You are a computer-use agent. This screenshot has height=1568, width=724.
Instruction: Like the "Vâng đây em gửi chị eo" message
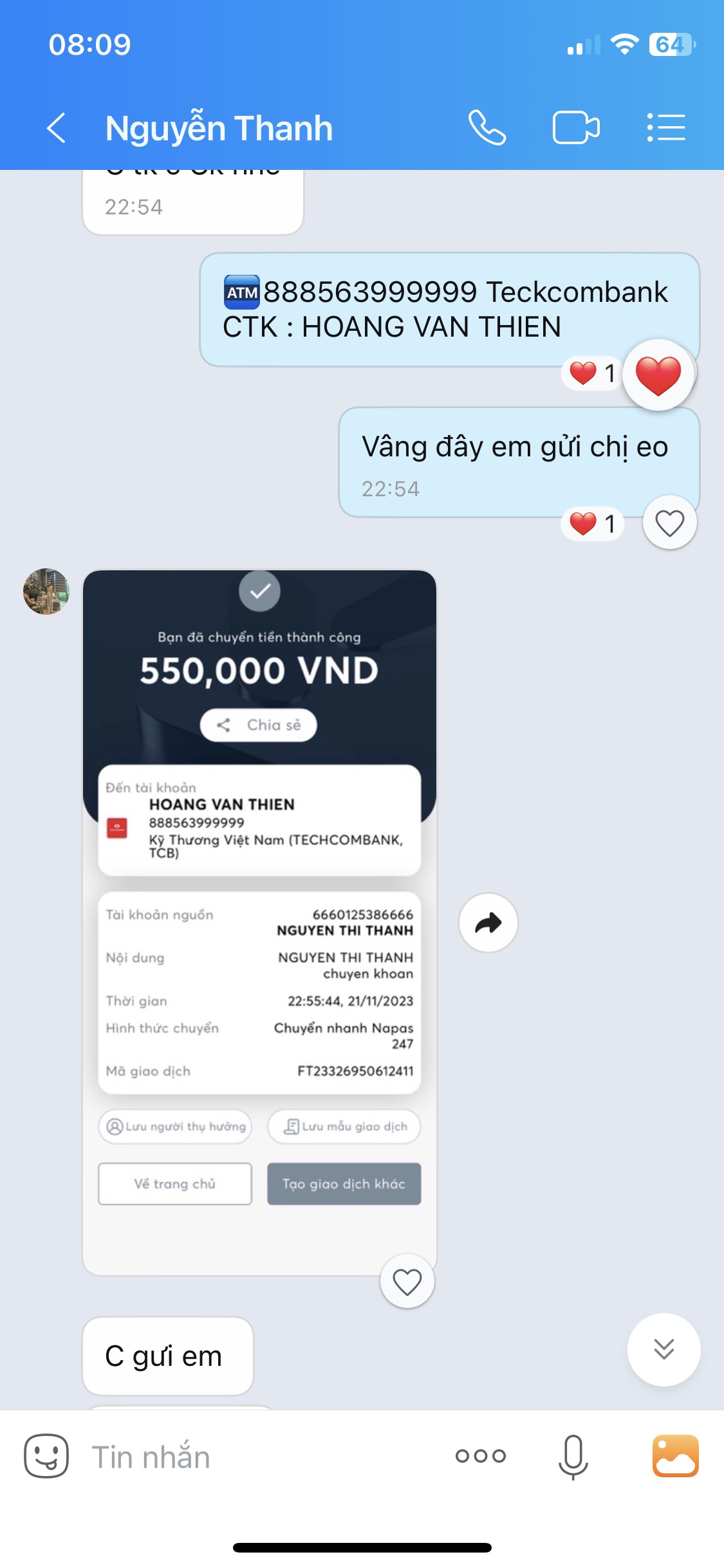pos(669,523)
